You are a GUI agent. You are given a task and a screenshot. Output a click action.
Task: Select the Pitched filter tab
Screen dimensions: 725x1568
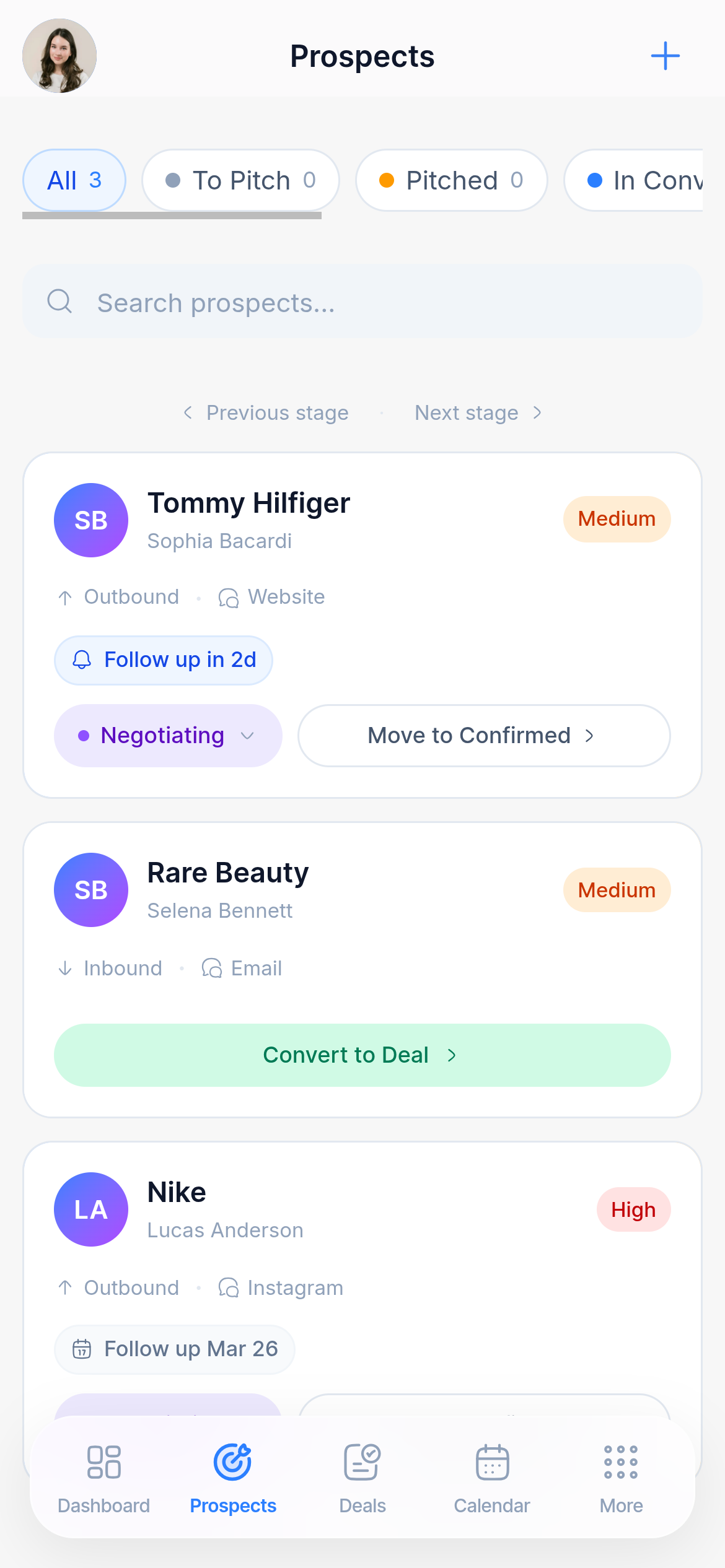(x=451, y=180)
